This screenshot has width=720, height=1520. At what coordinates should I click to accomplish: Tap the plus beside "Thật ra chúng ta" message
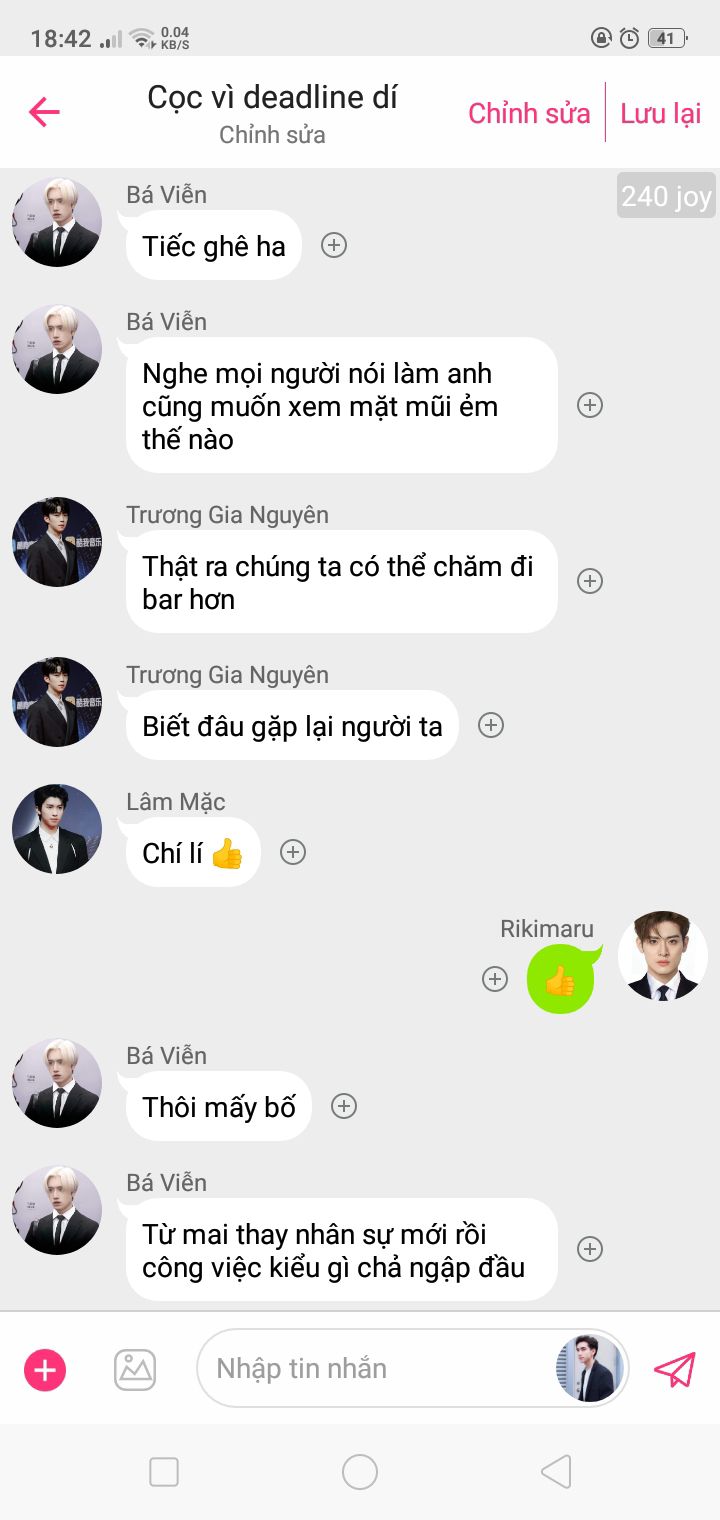590,581
